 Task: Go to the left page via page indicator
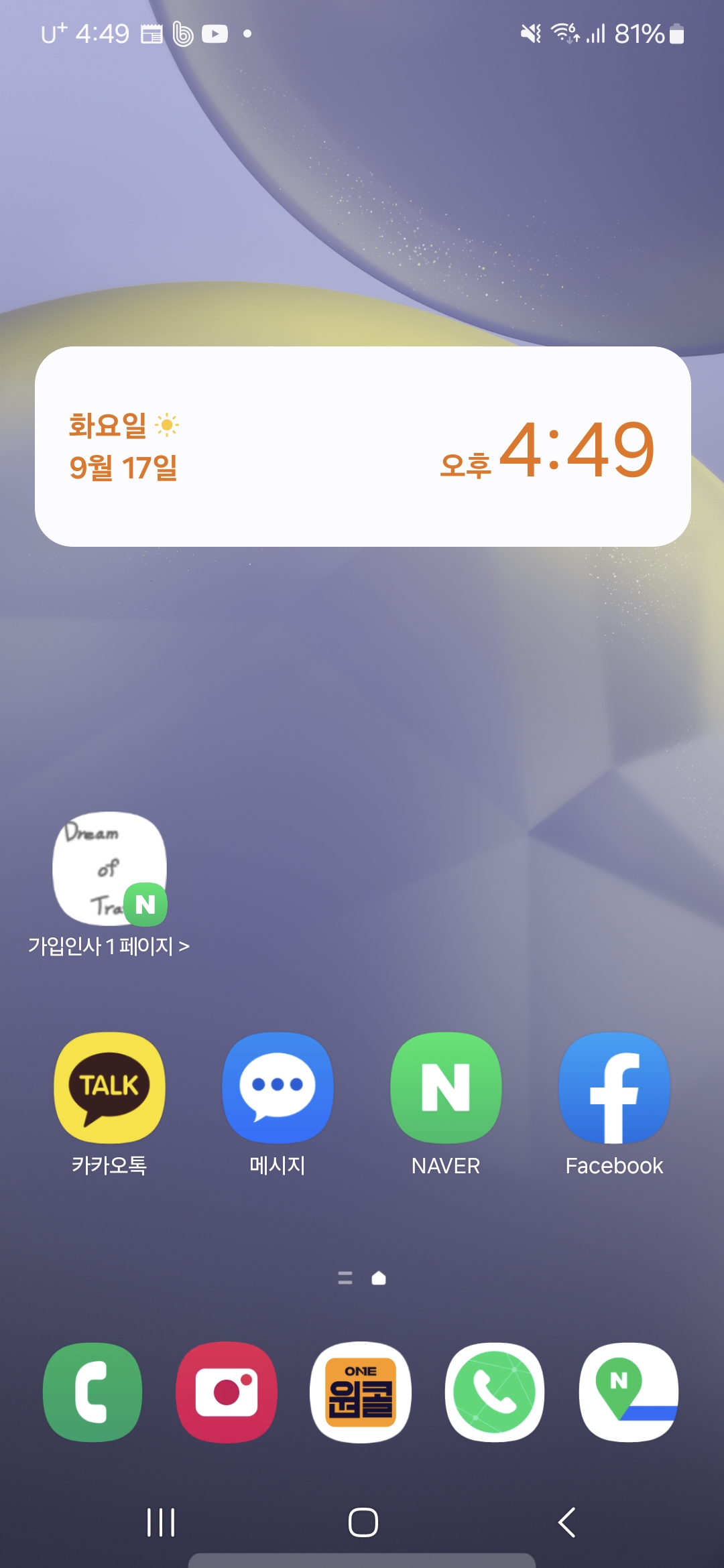click(x=345, y=1278)
